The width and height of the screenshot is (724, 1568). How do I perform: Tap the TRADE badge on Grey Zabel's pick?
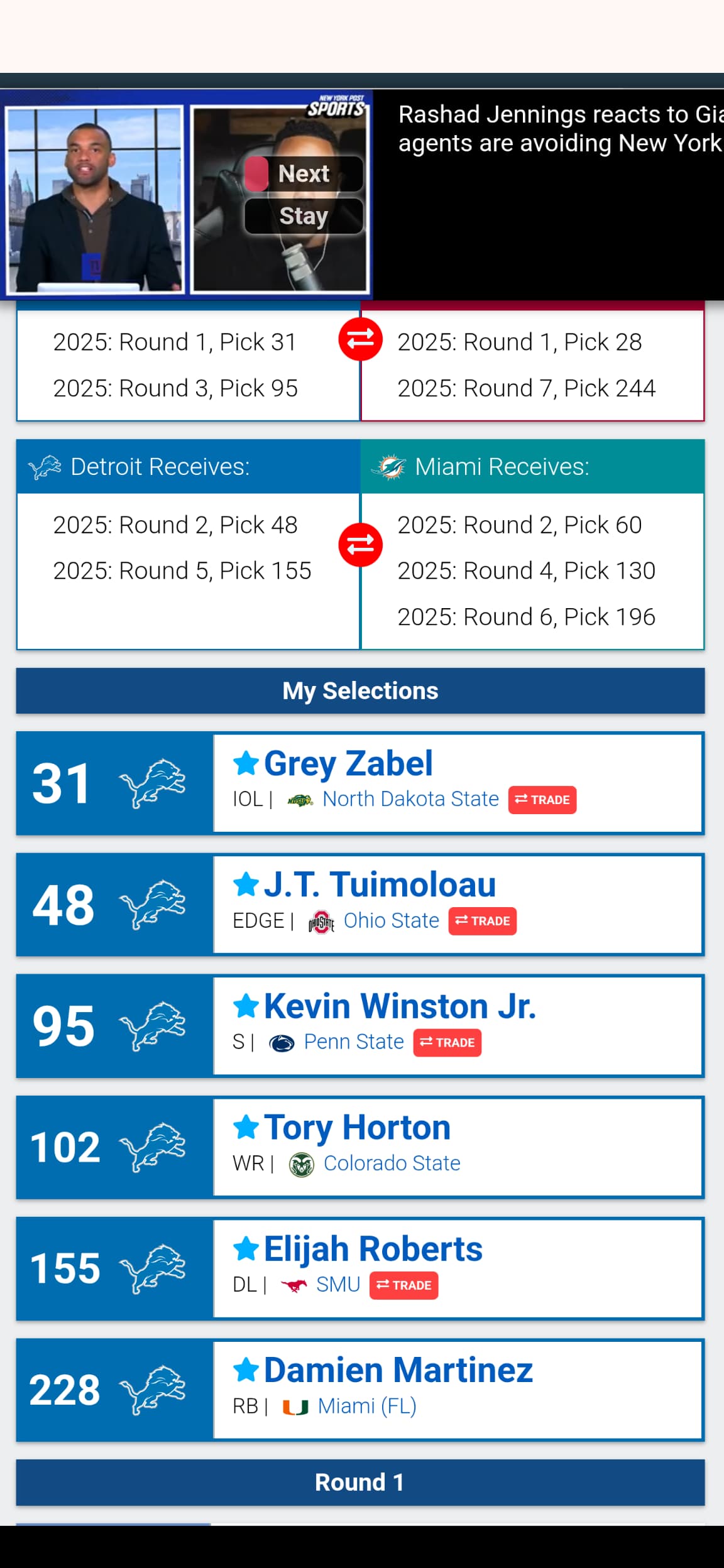tap(542, 800)
